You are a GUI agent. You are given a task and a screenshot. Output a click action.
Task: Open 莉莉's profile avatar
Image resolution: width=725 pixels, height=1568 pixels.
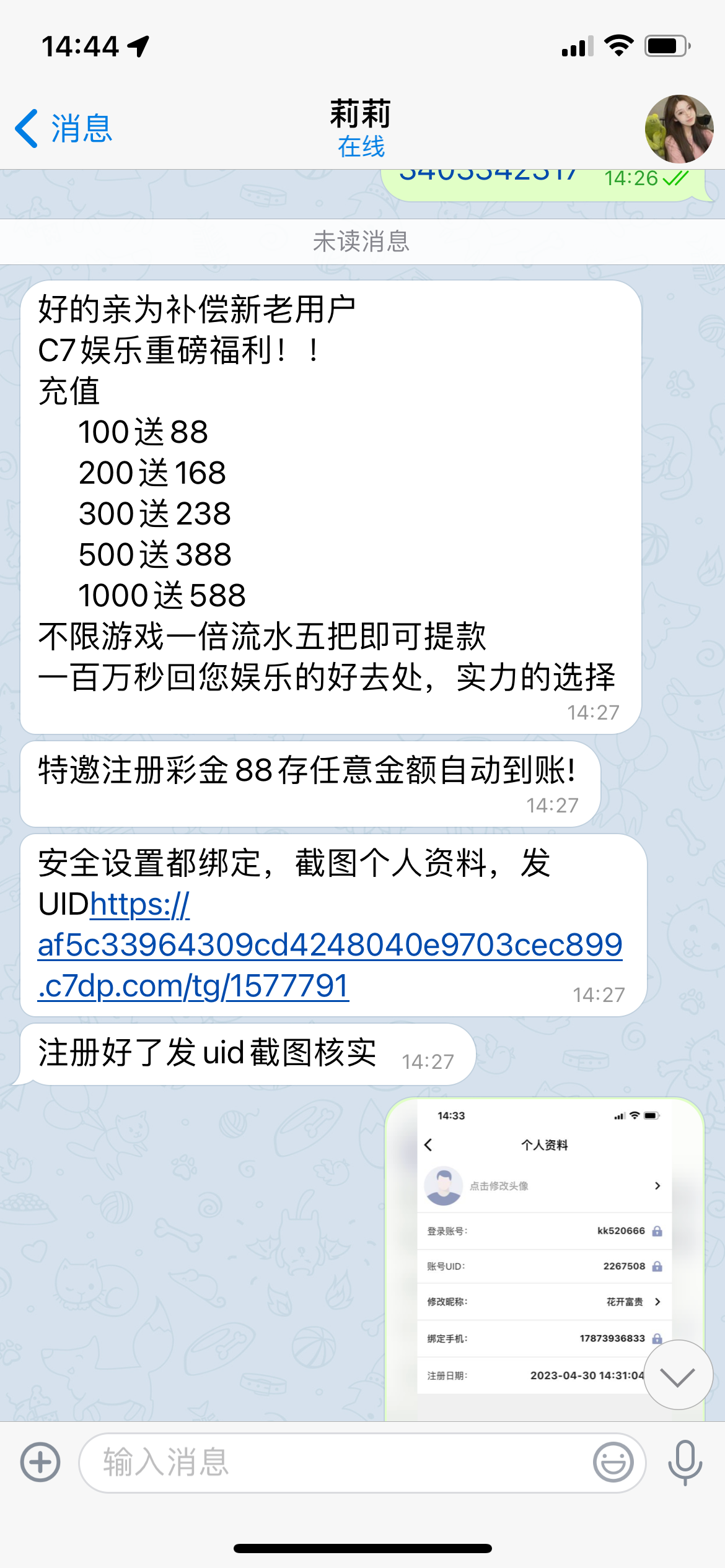[x=679, y=129]
